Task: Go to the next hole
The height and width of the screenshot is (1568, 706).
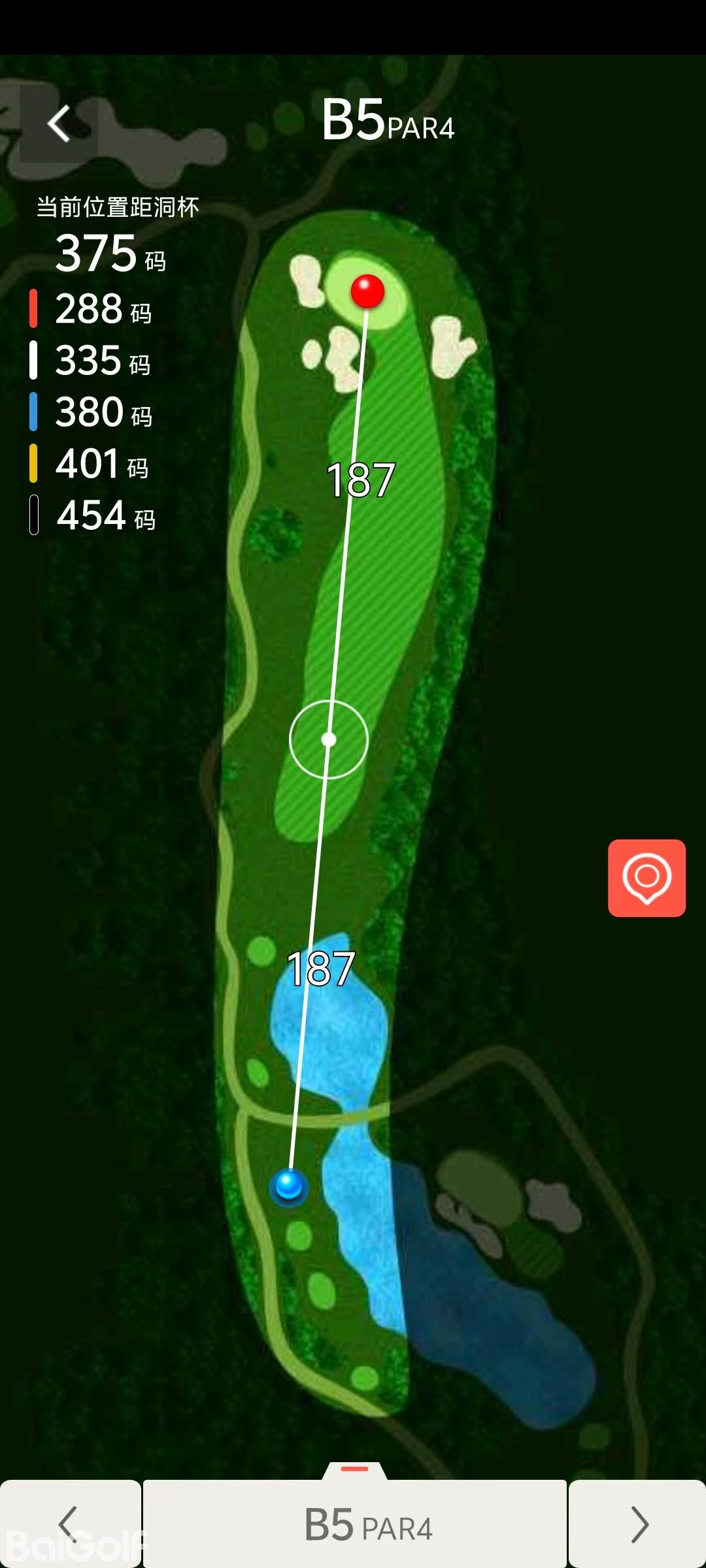Action: (637, 1524)
